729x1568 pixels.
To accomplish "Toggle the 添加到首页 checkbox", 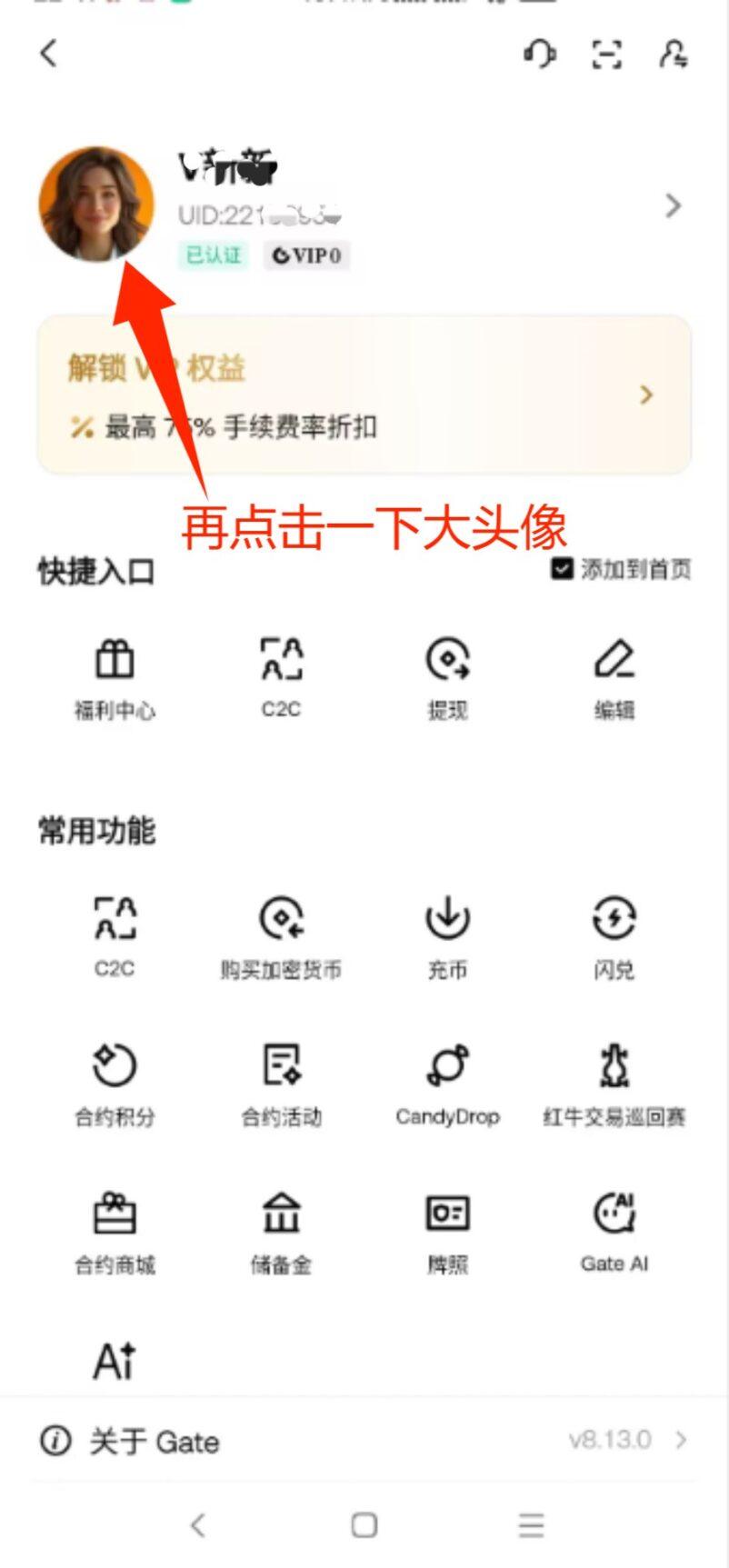I will tap(562, 569).
